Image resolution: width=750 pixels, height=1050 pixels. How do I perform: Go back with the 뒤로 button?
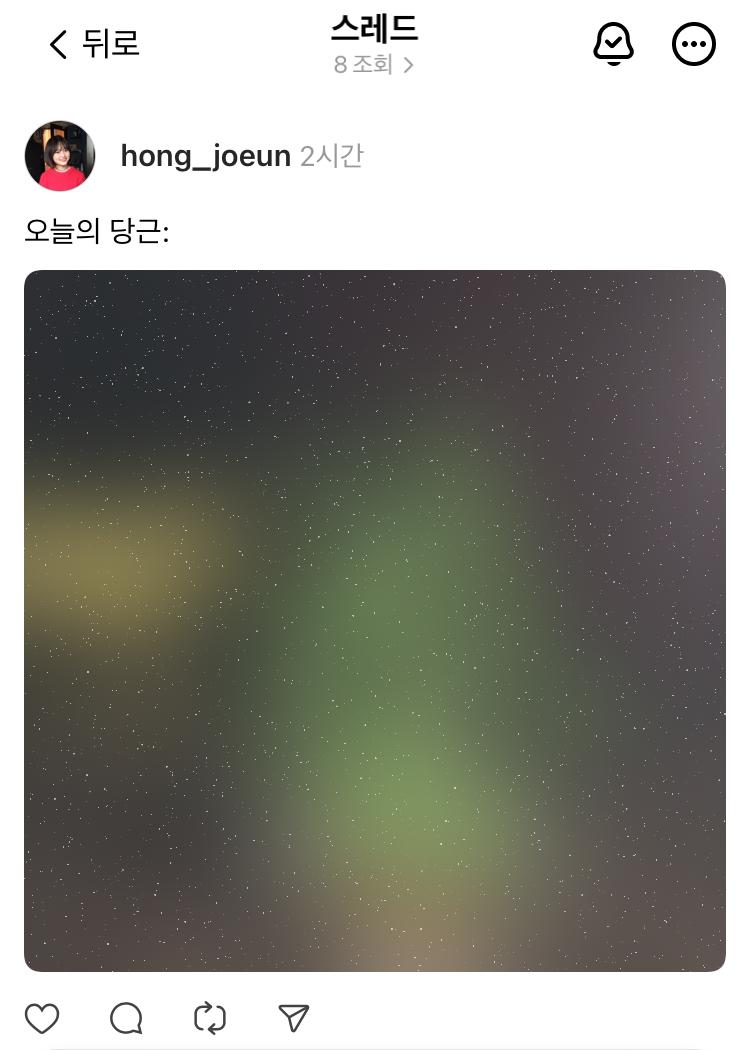pyautogui.click(x=95, y=44)
